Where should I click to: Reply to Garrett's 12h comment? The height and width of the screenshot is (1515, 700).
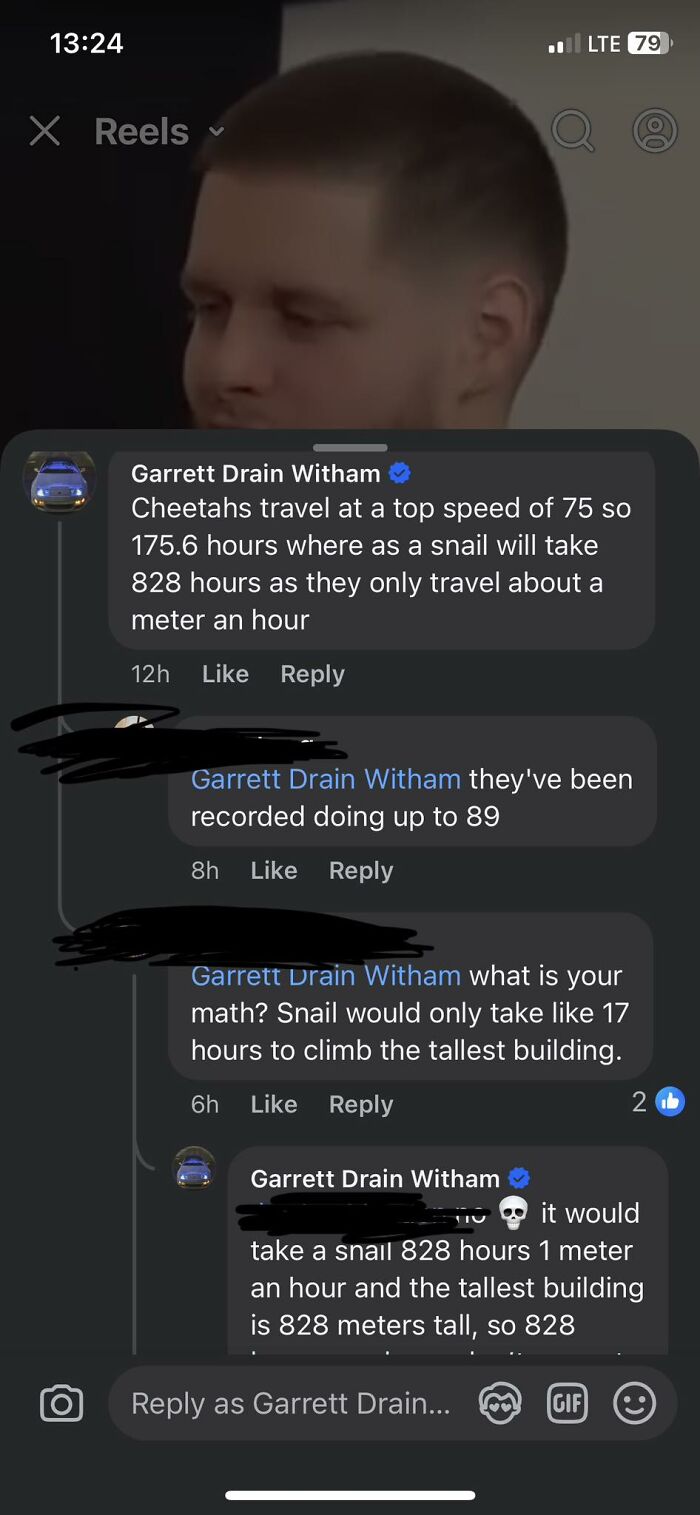click(312, 674)
